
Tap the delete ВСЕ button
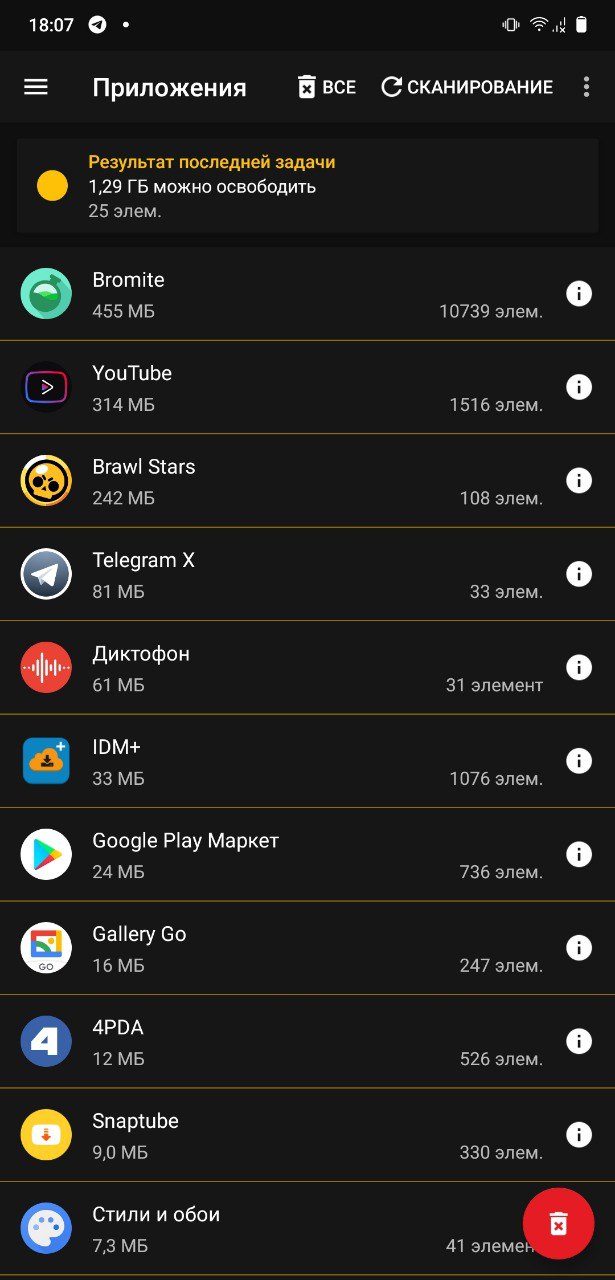(326, 87)
